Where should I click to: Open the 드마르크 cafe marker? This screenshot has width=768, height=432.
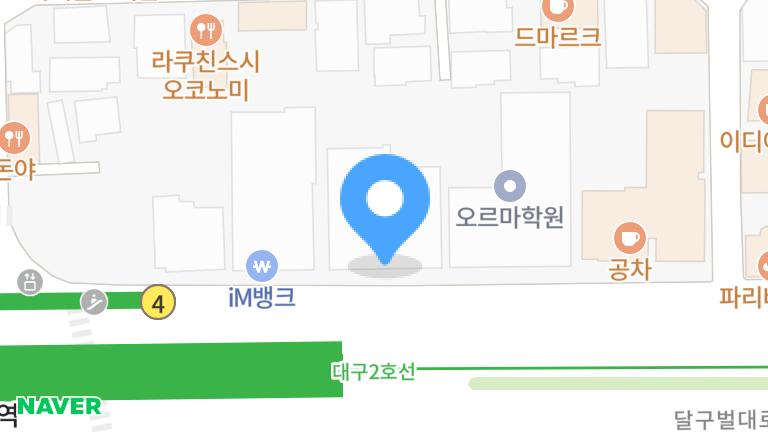(557, 7)
